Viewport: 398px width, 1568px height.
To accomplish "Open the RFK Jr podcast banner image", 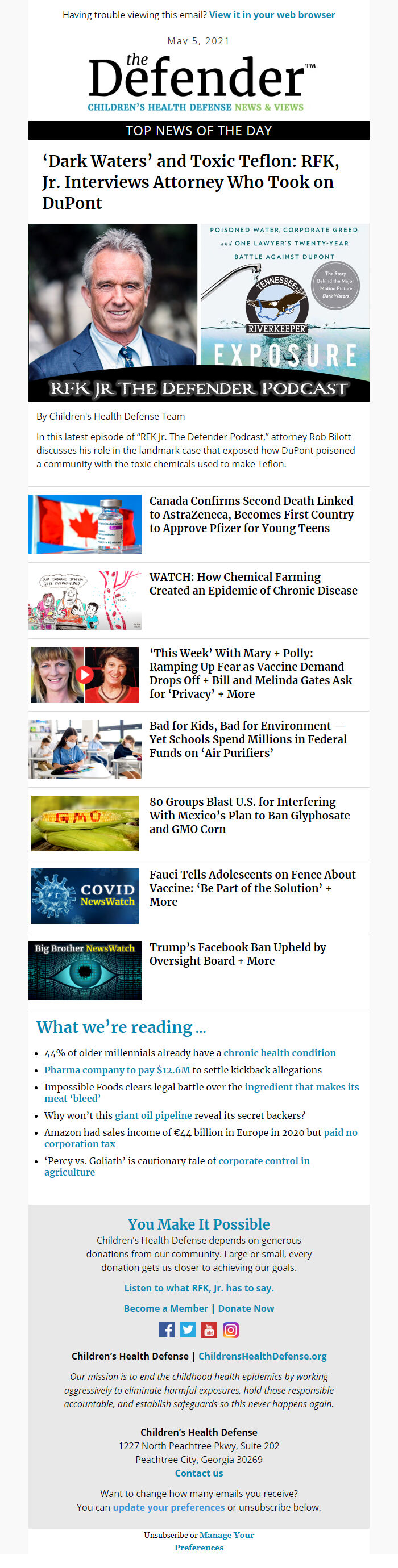I will (198, 312).
